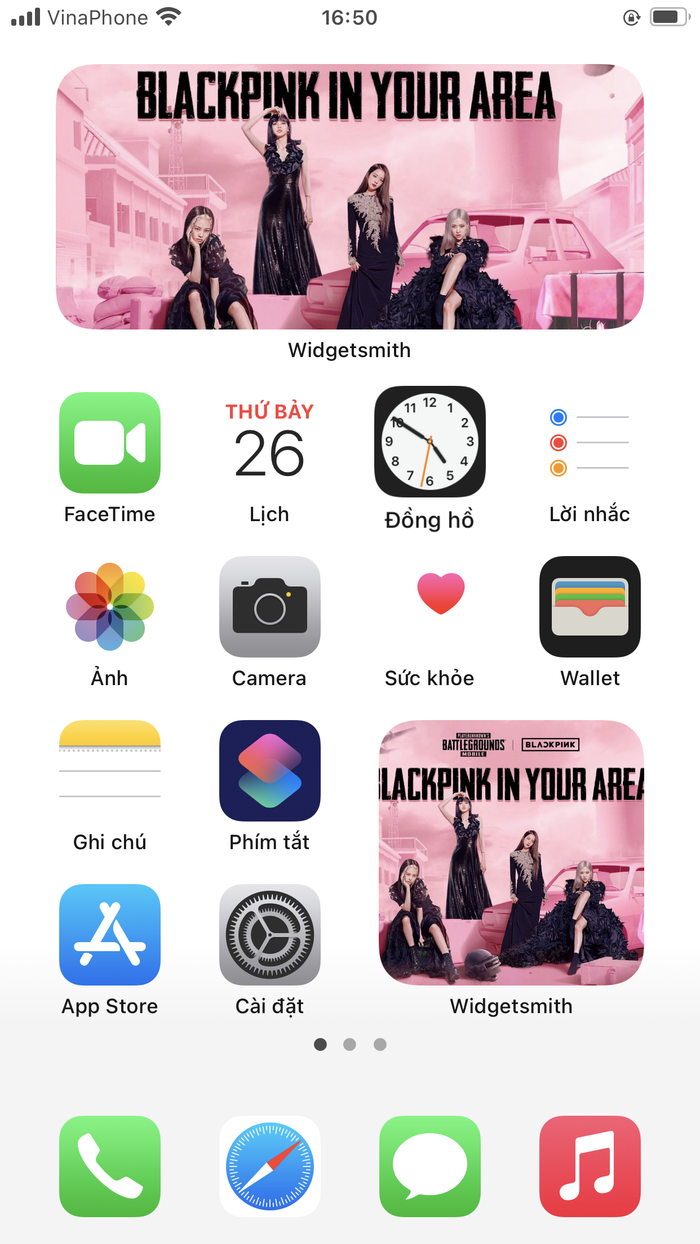Launch the Phím tắt shortcuts app
The image size is (700, 1244).
[270, 770]
